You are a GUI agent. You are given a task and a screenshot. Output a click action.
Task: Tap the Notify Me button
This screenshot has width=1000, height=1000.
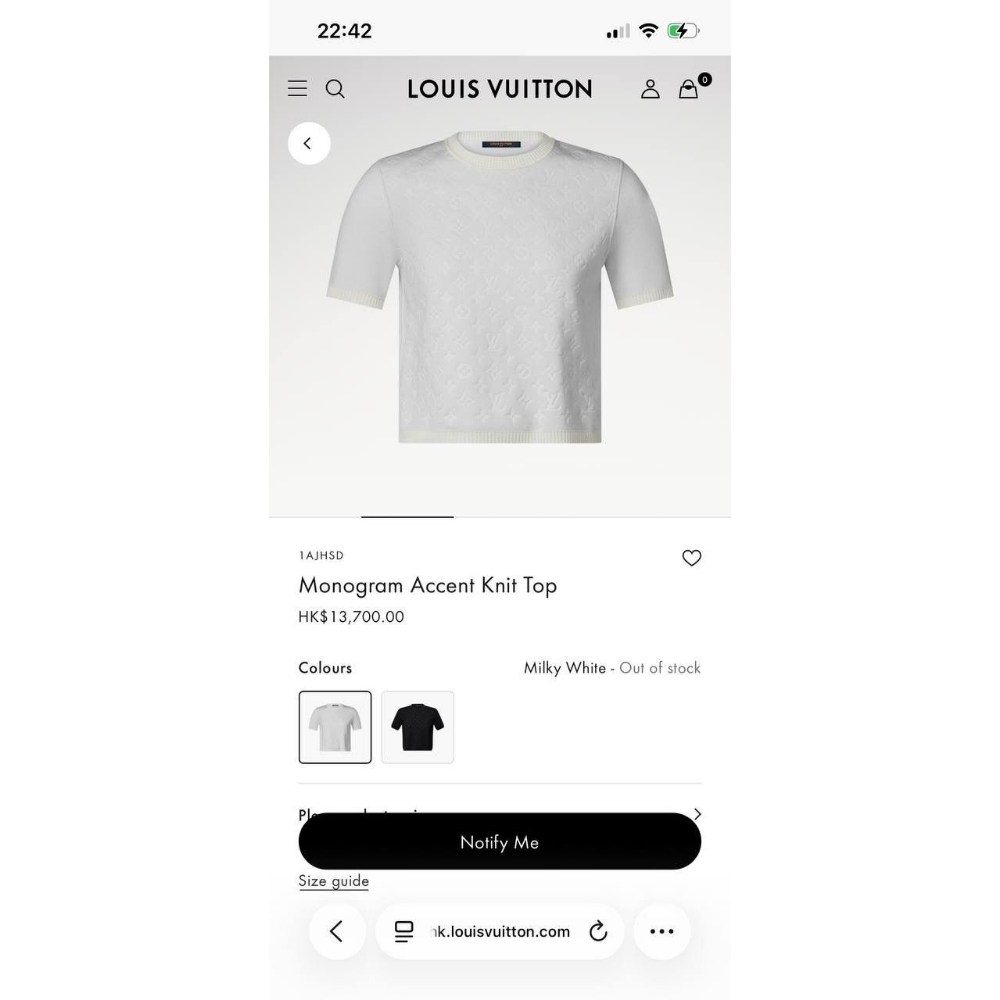[x=499, y=842]
